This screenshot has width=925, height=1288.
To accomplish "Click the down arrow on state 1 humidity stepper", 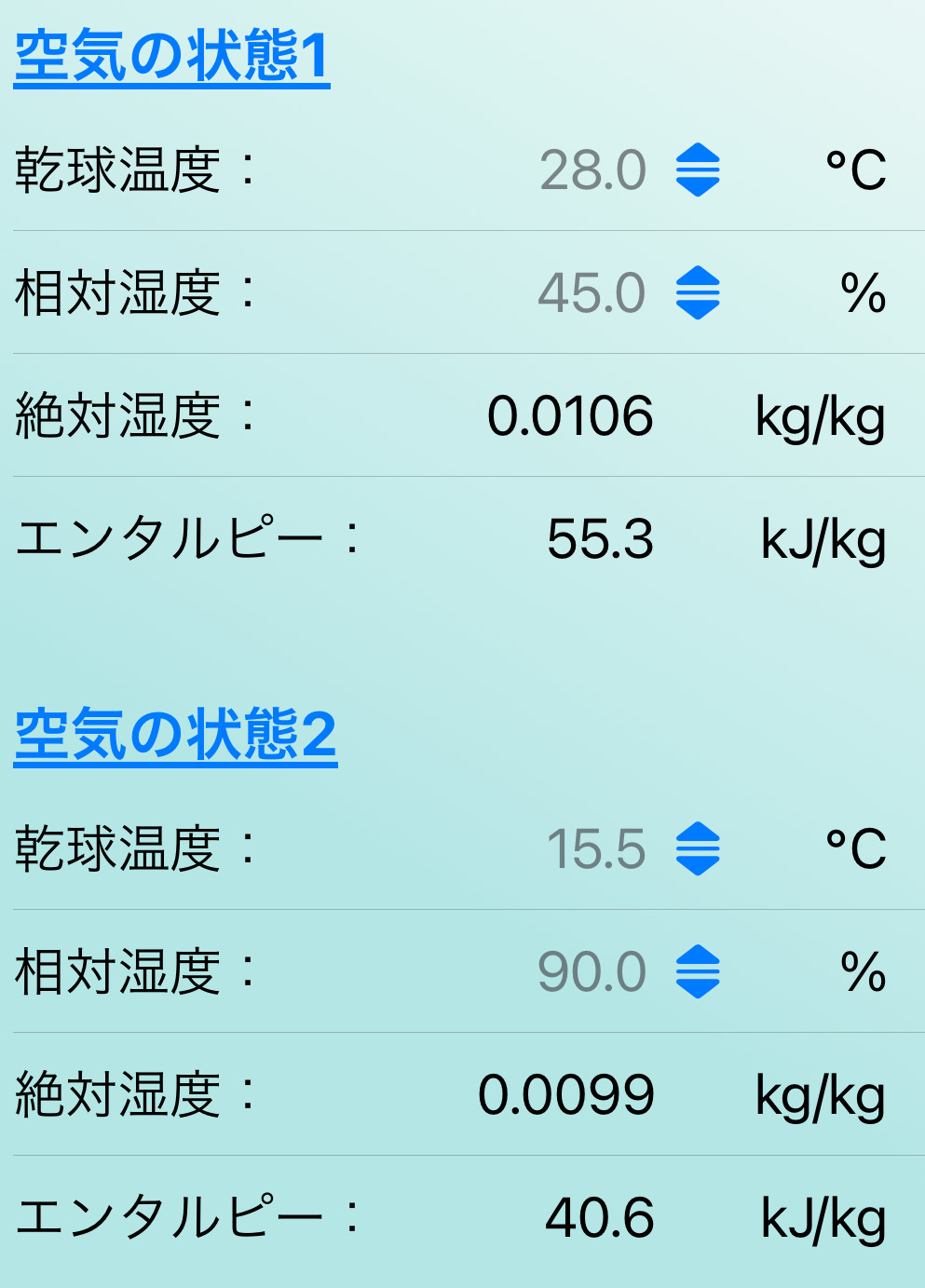I will pyautogui.click(x=699, y=307).
